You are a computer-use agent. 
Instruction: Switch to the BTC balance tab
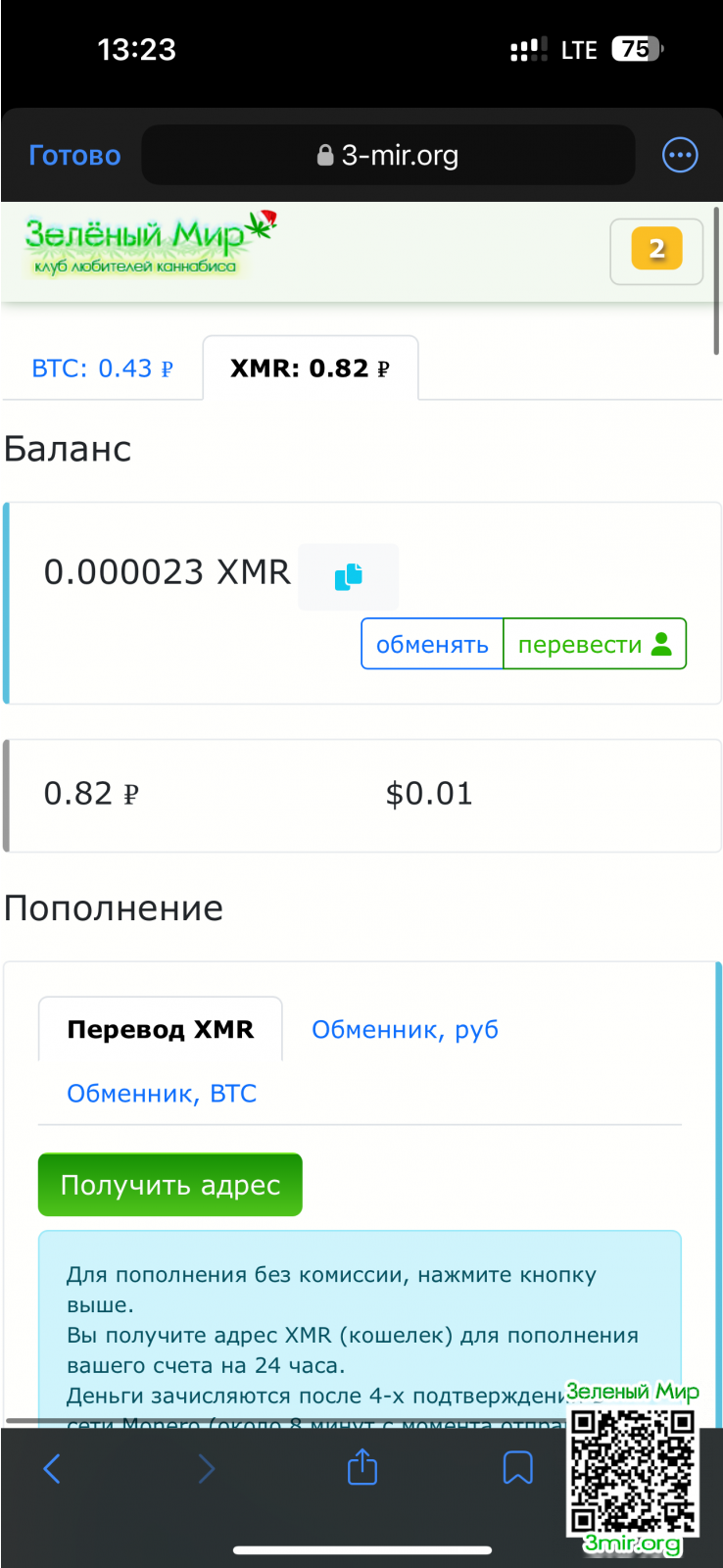point(103,368)
